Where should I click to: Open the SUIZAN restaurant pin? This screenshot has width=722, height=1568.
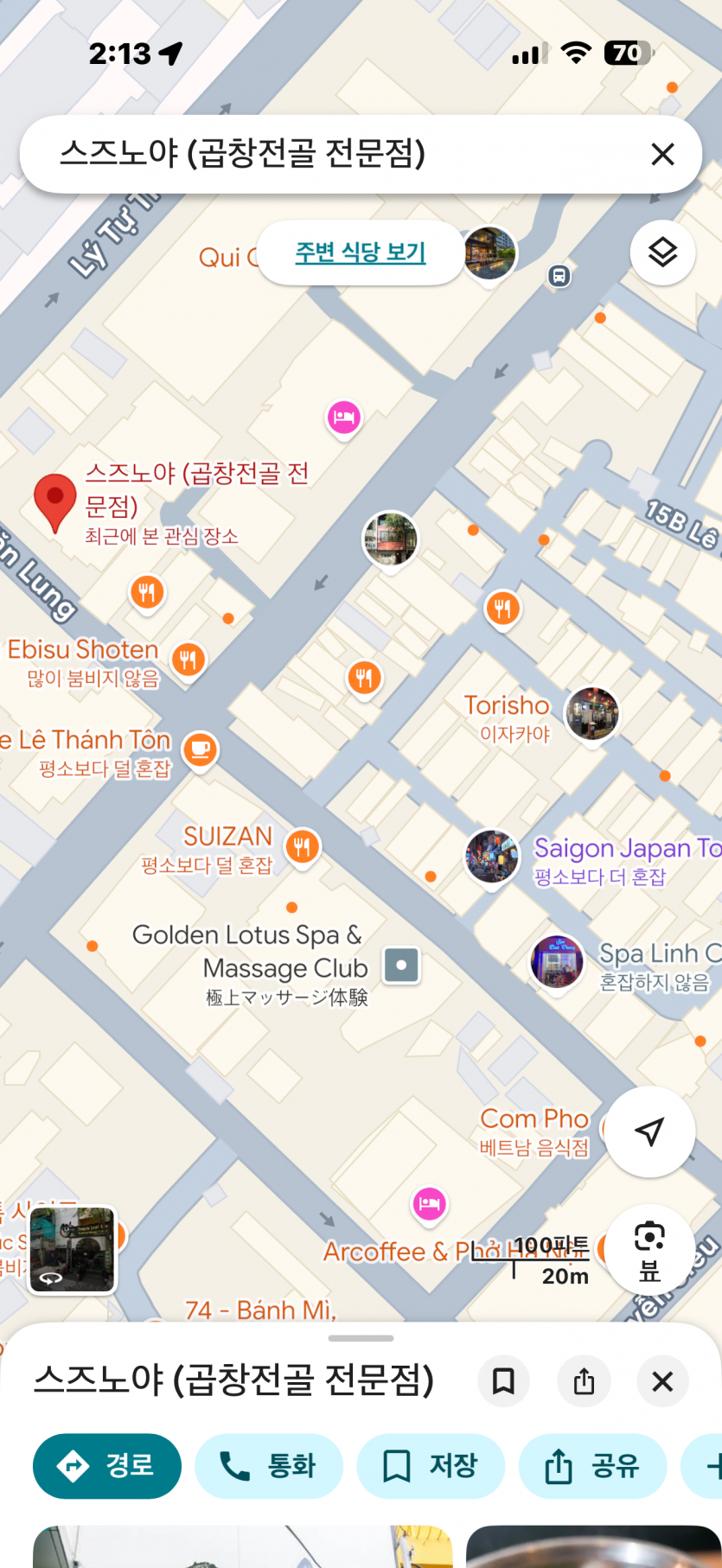(302, 845)
